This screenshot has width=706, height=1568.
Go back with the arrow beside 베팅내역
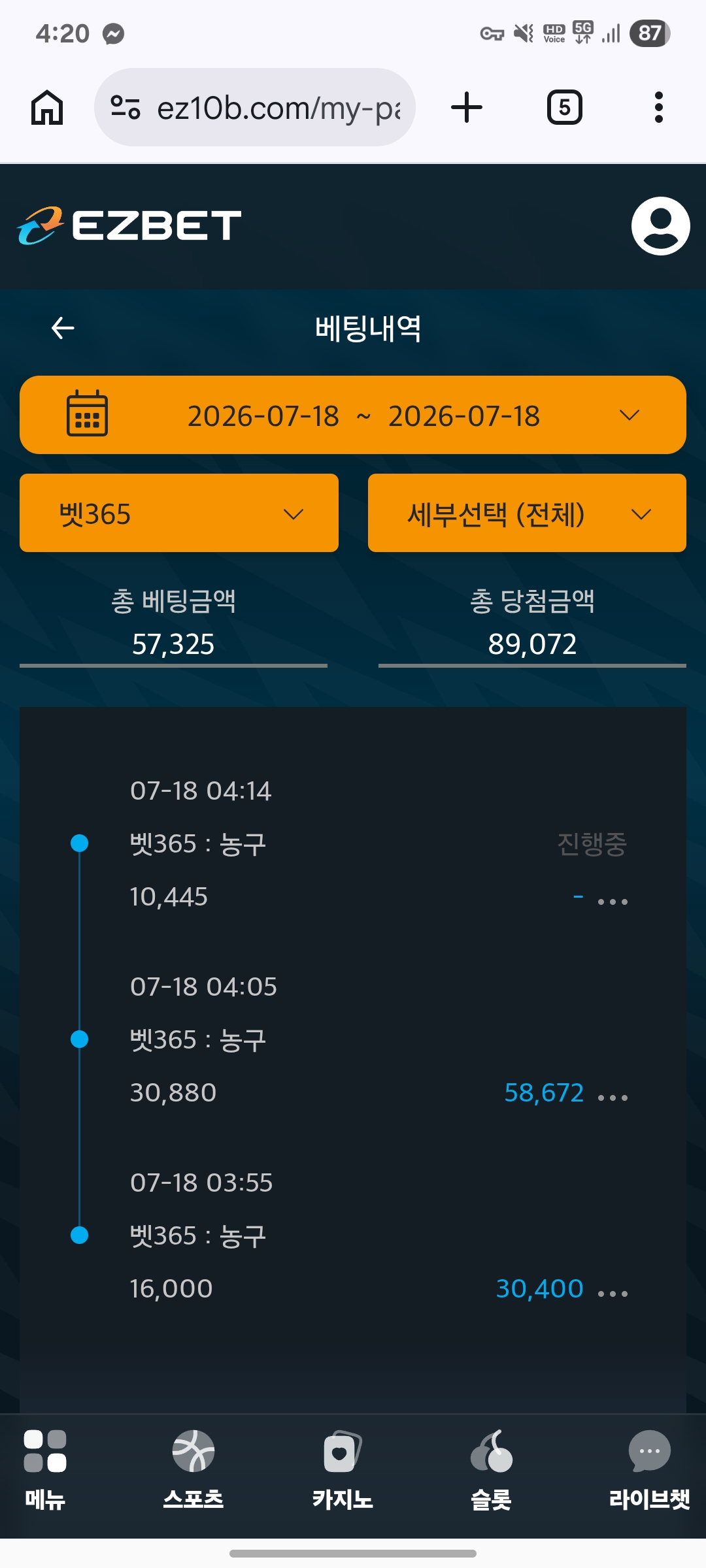(63, 328)
